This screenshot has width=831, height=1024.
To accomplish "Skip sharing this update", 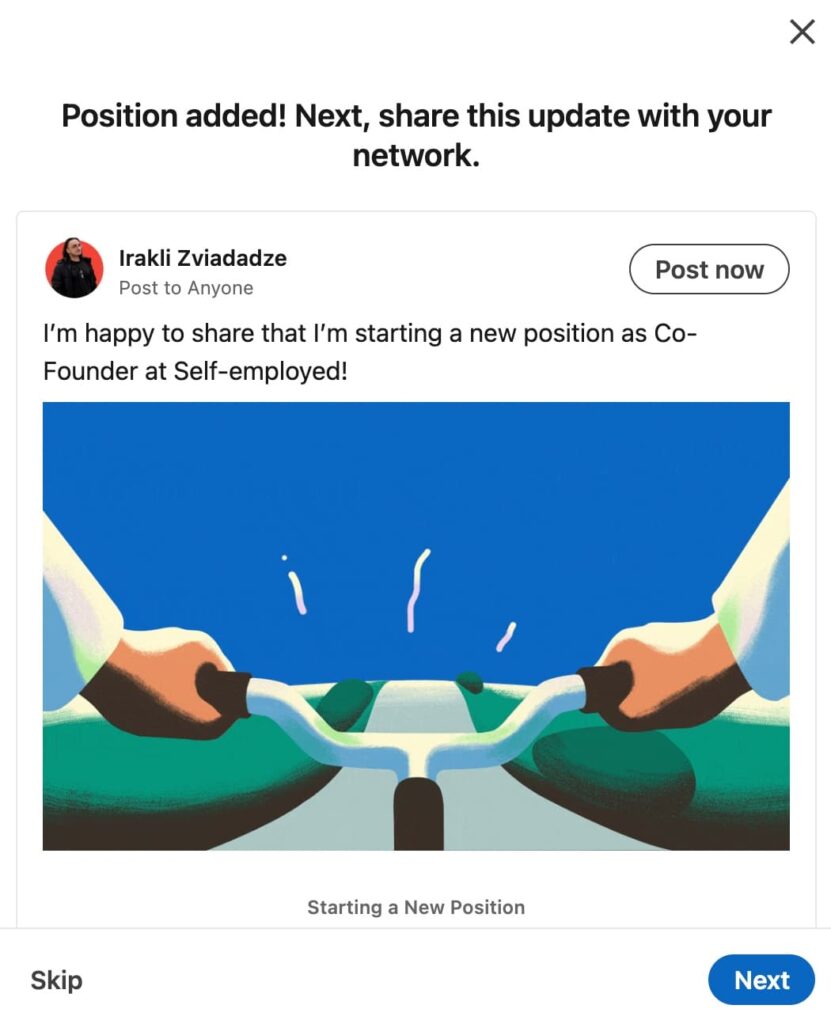I will point(56,980).
